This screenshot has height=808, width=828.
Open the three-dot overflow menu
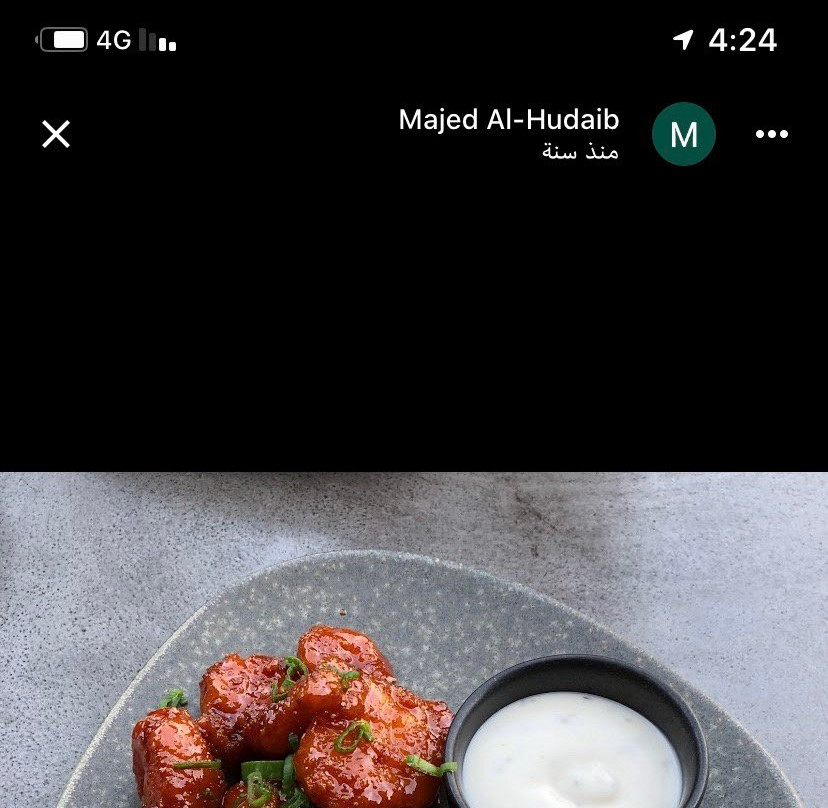(771, 134)
